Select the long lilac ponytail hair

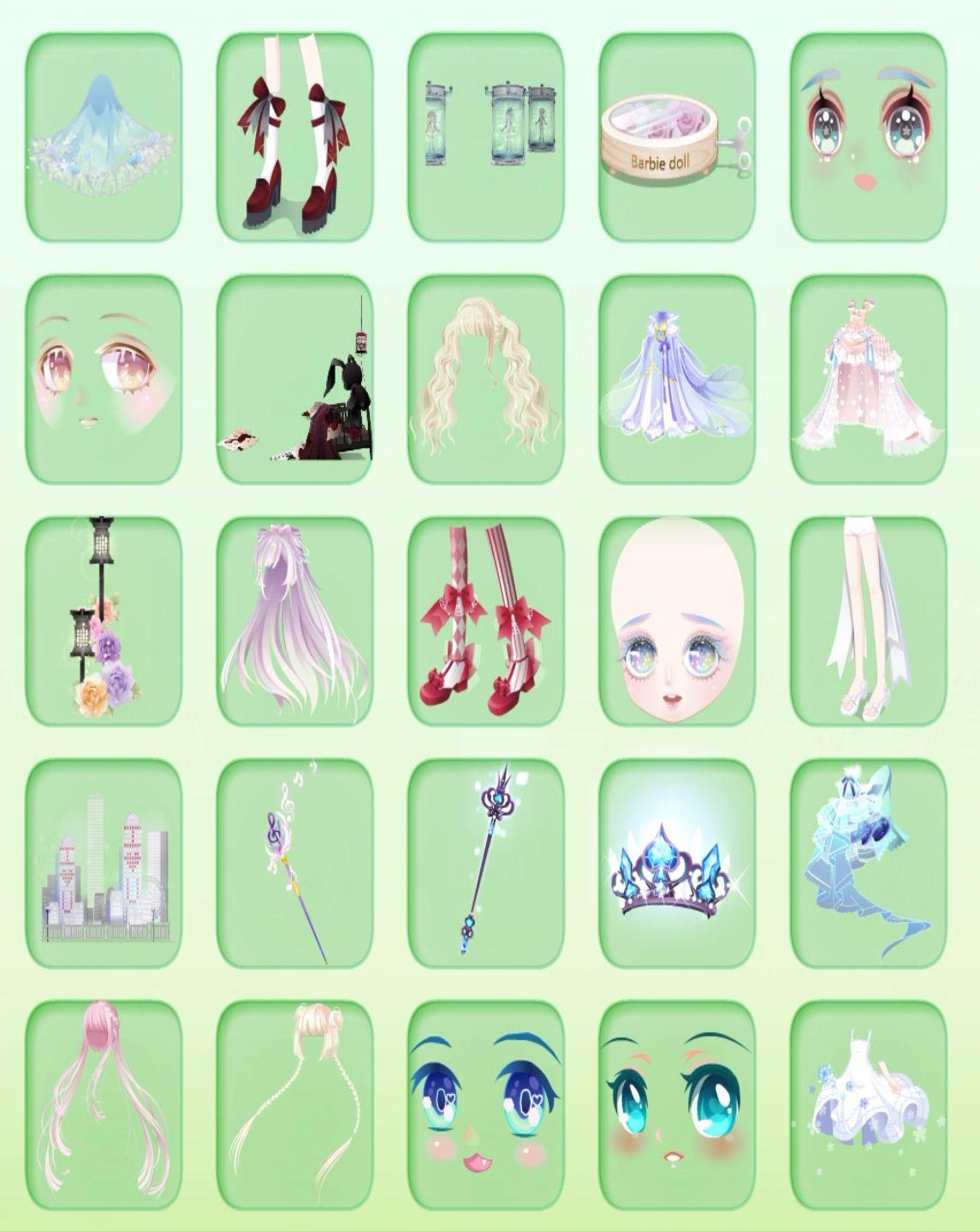click(294, 621)
